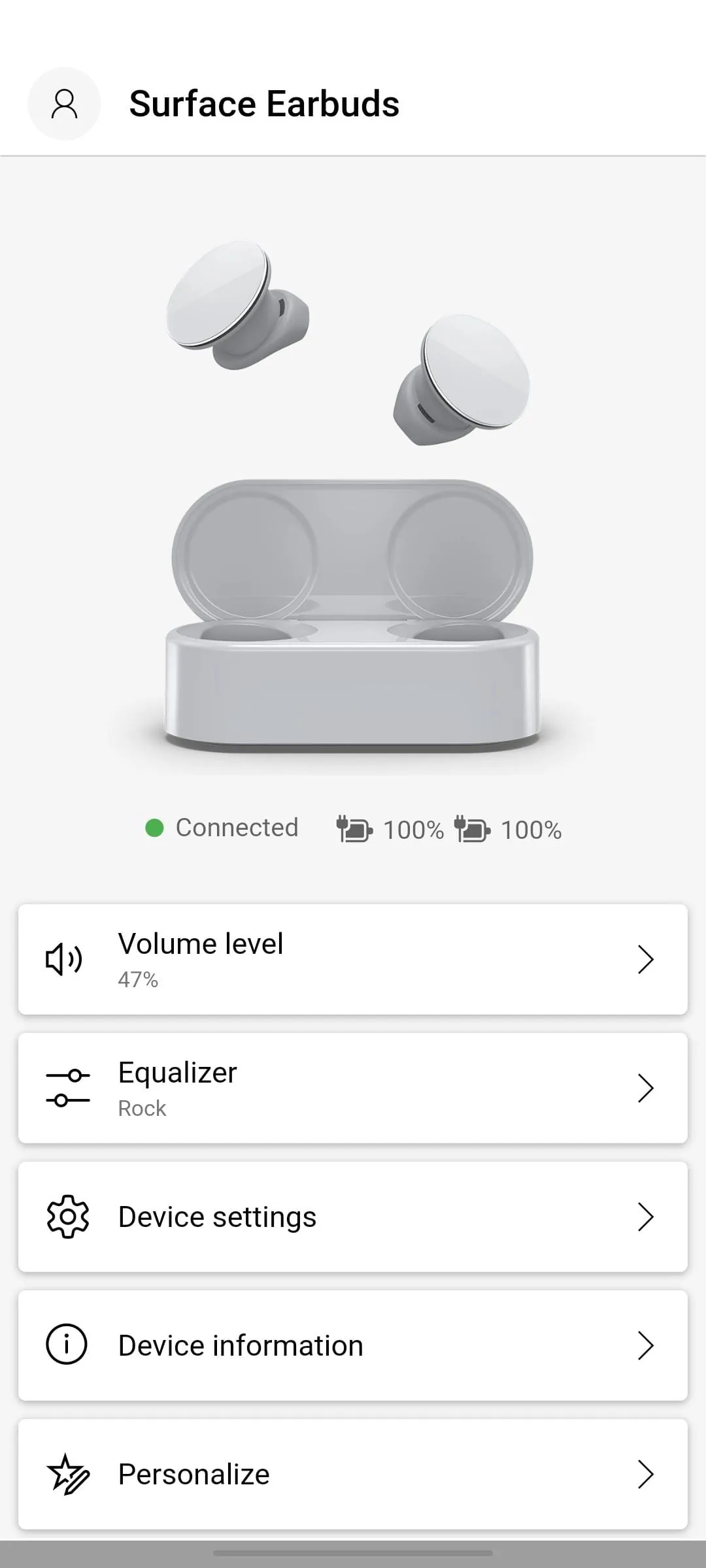Open the Equalizer row showing Rock
This screenshot has height=1568, width=706.
click(x=353, y=1088)
